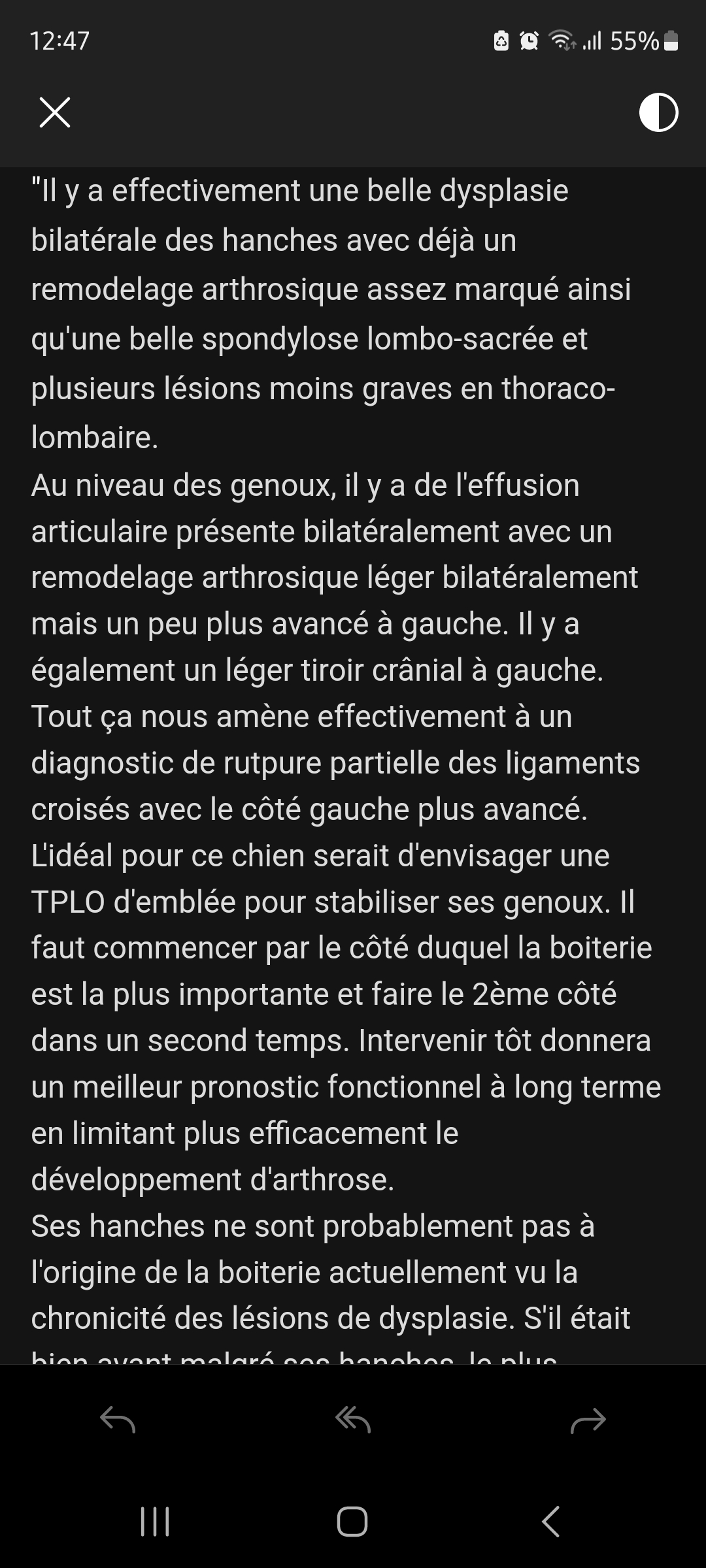Open the recent apps view
This screenshot has width=706, height=1568.
pyautogui.click(x=155, y=1521)
